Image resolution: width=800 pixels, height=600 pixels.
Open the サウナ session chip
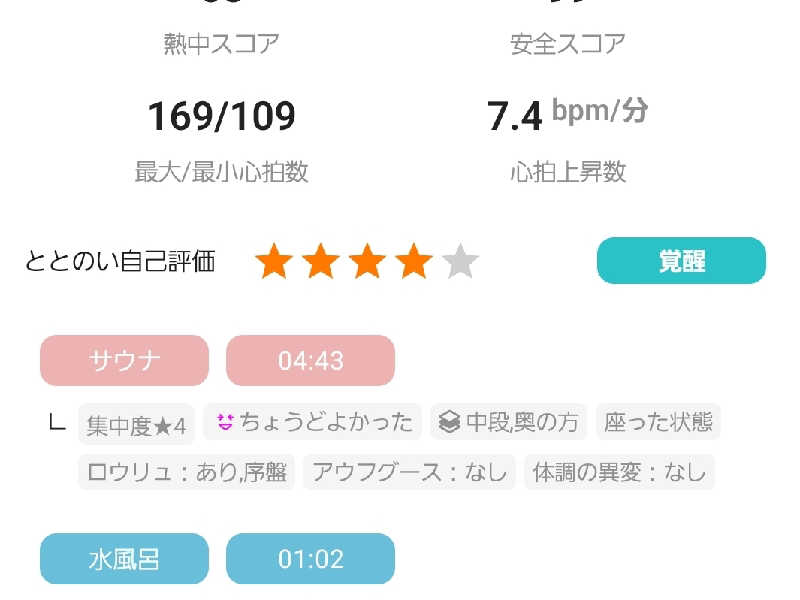[124, 360]
